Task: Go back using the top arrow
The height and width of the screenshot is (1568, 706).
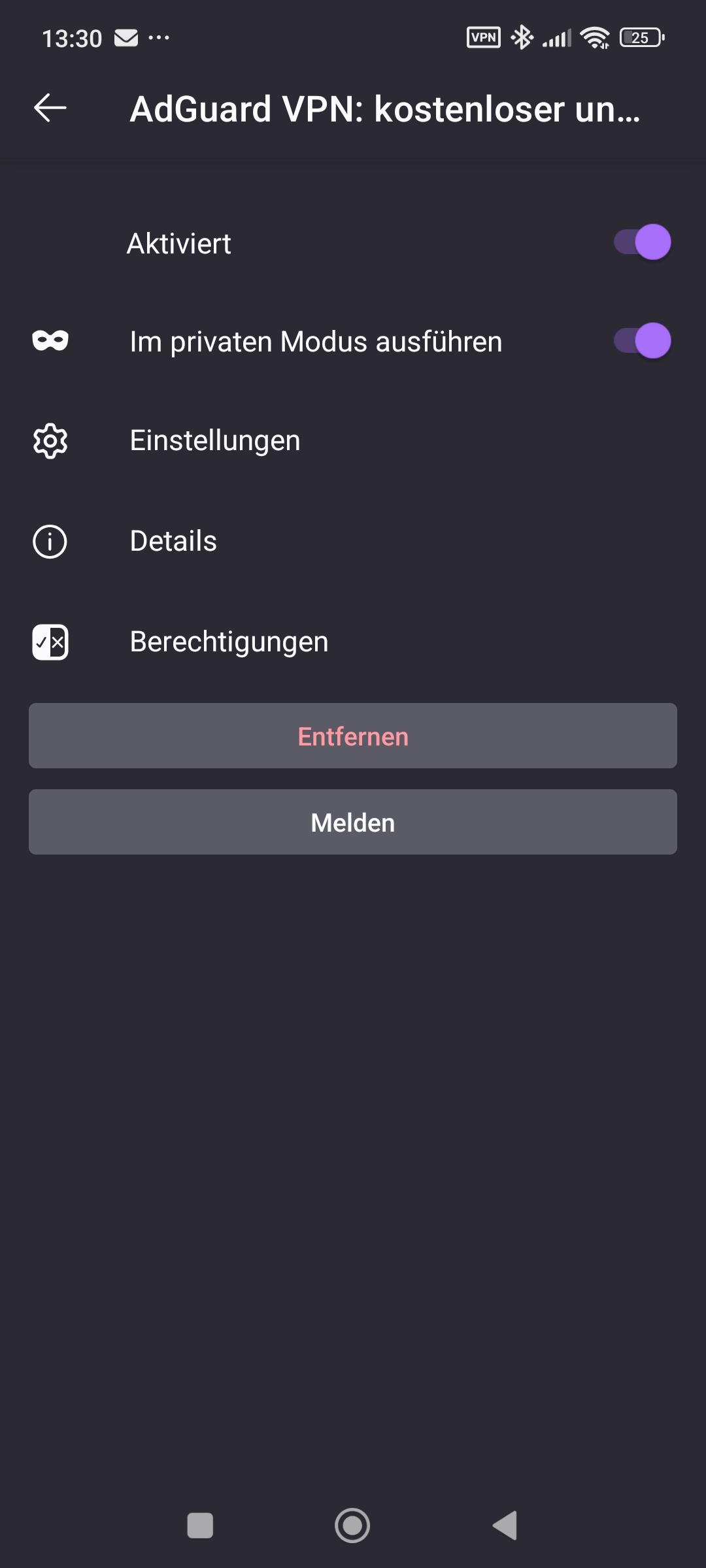Action: click(50, 108)
